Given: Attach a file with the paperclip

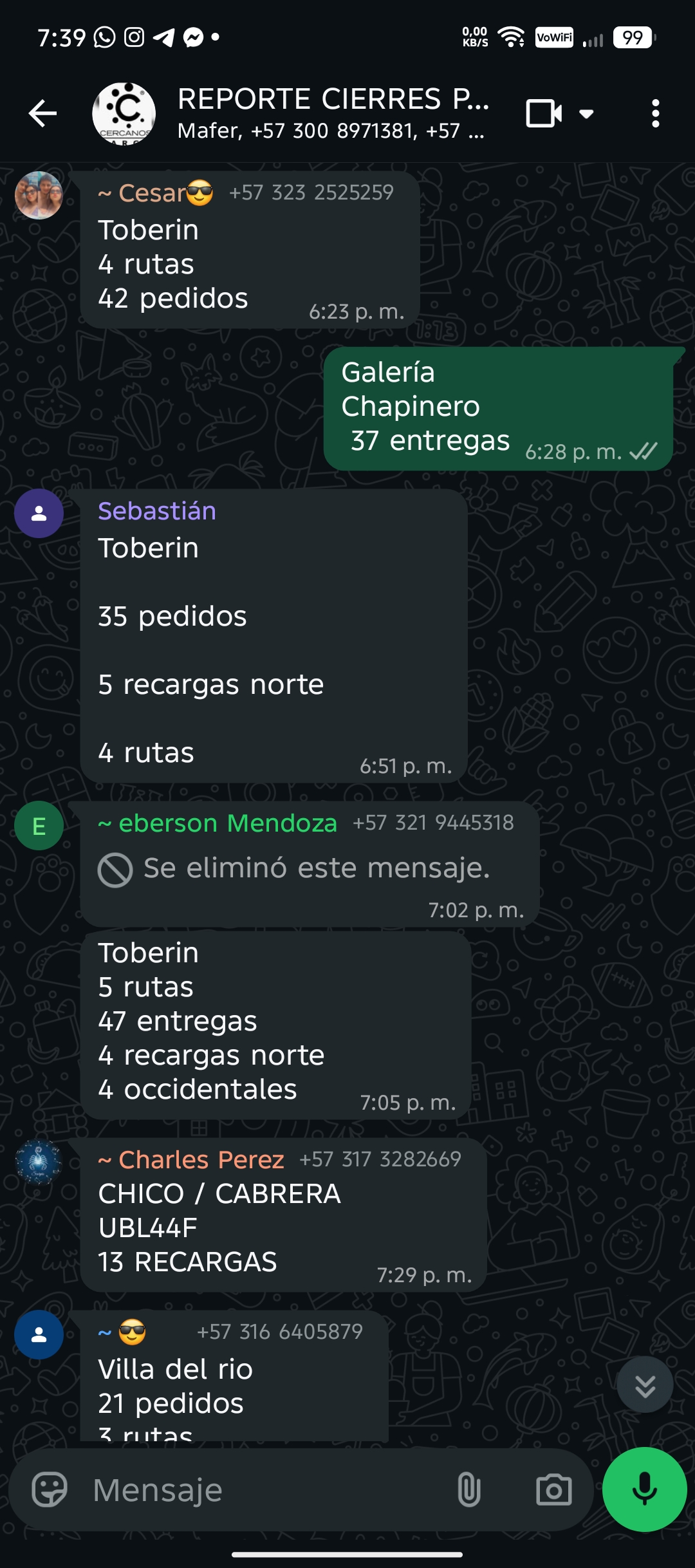Looking at the screenshot, I should 468,1489.
